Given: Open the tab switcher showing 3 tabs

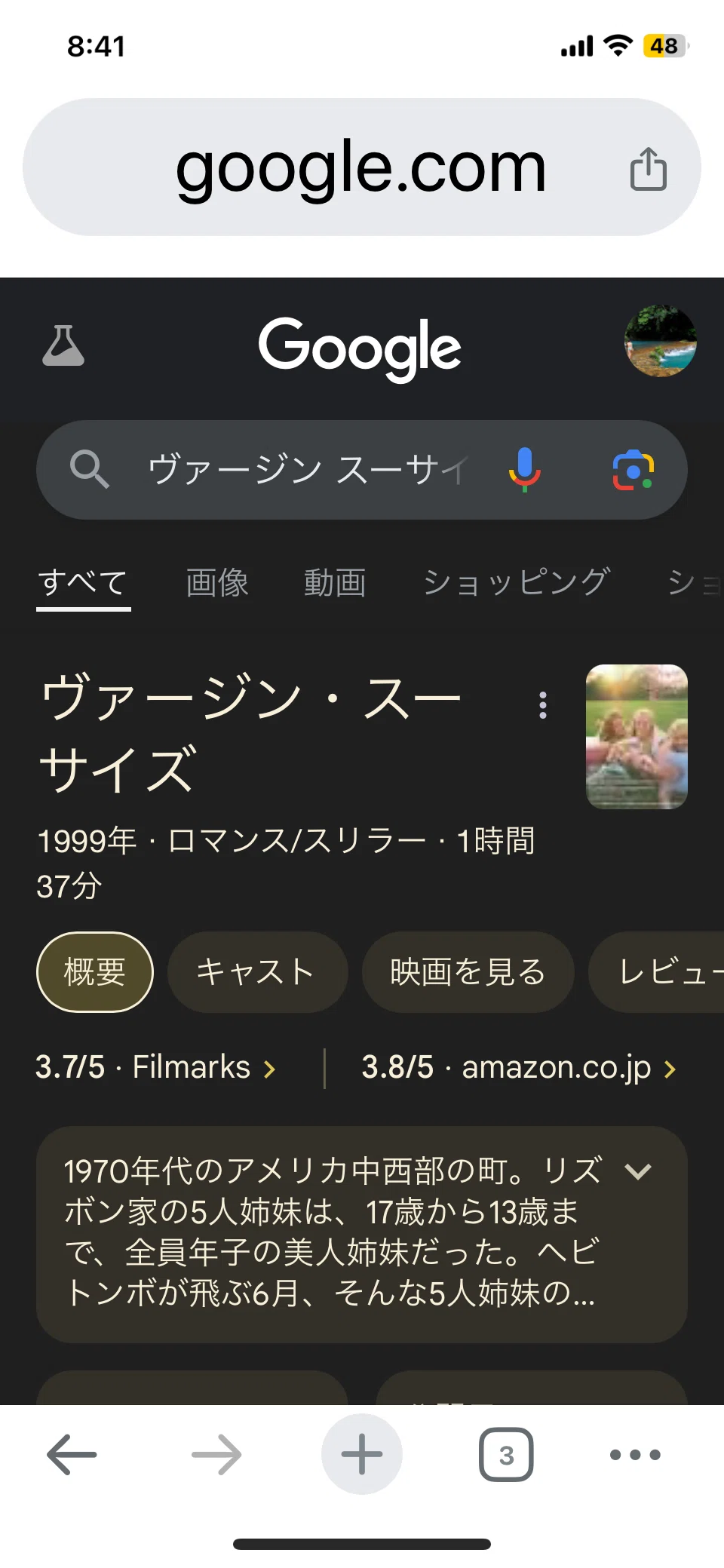Looking at the screenshot, I should (506, 1454).
